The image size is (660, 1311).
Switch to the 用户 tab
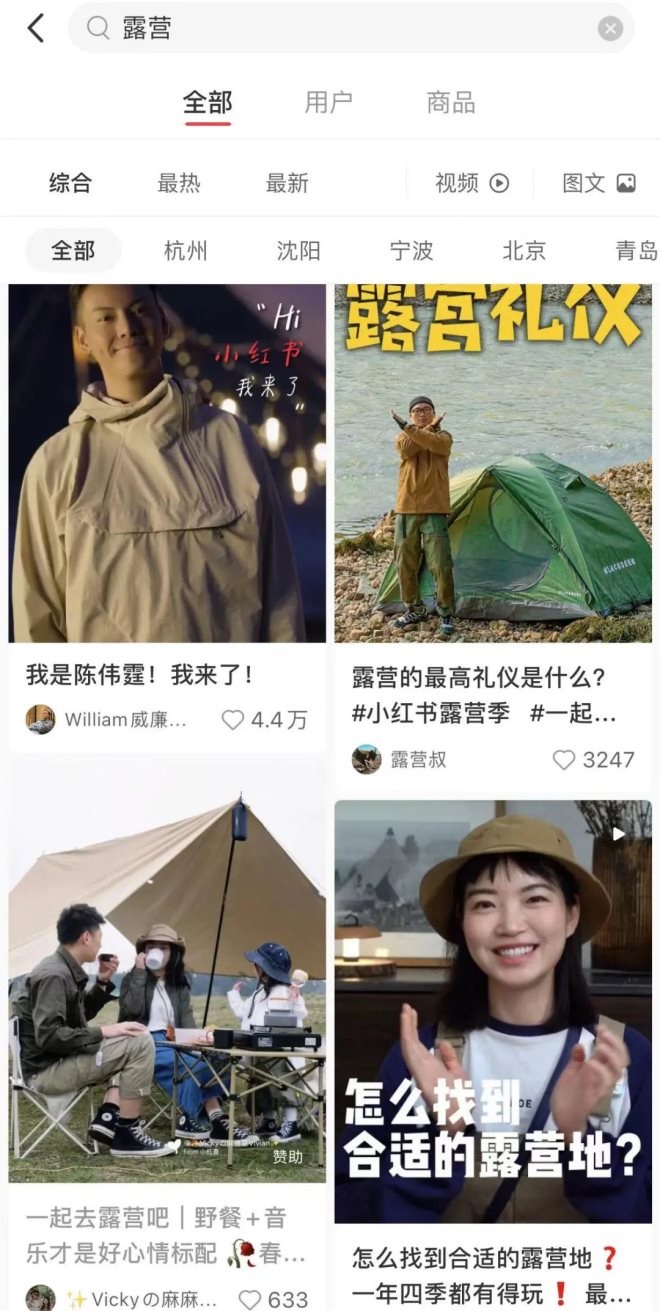coord(328,103)
